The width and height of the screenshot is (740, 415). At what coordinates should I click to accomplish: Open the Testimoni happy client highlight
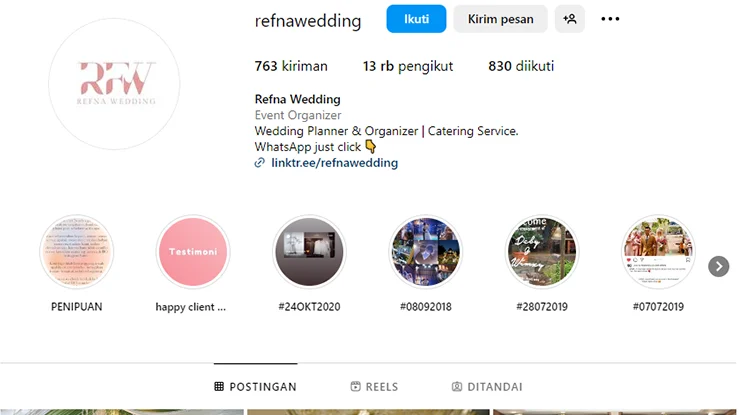pyautogui.click(x=193, y=252)
